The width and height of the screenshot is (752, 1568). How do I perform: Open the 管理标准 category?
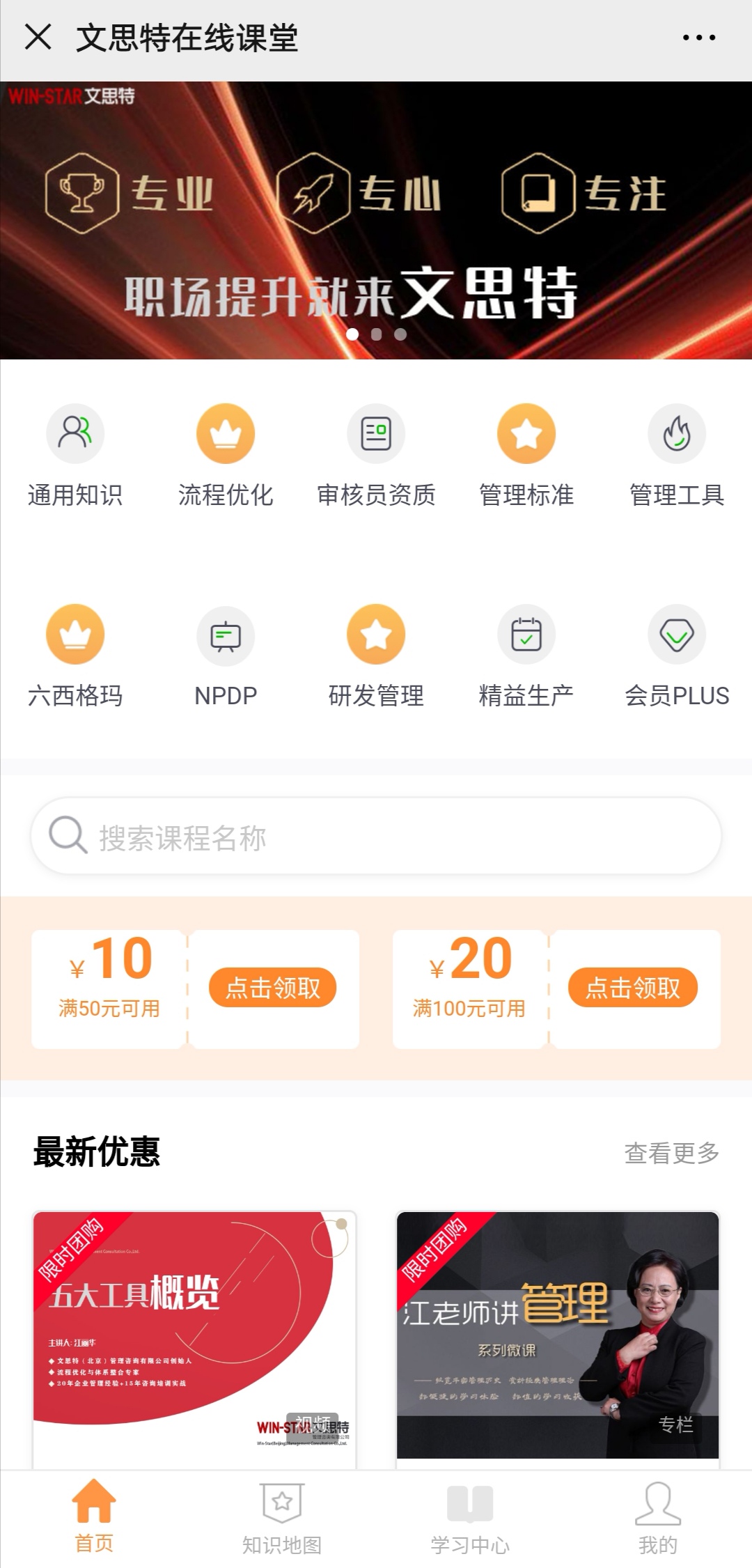coord(526,454)
